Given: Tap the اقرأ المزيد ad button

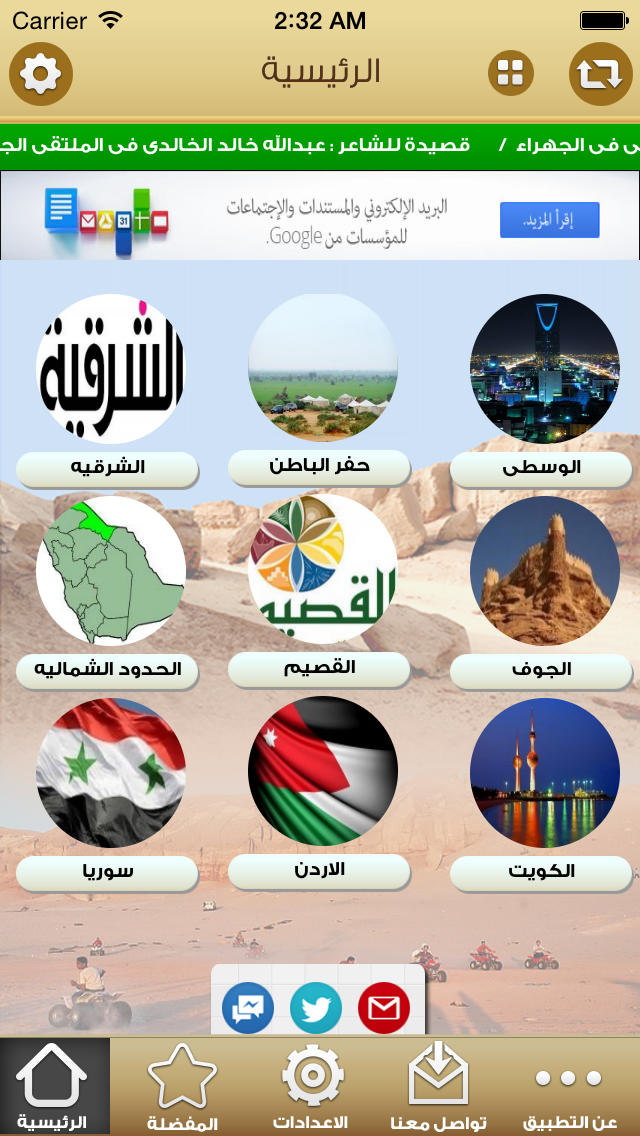Looking at the screenshot, I should [549, 220].
